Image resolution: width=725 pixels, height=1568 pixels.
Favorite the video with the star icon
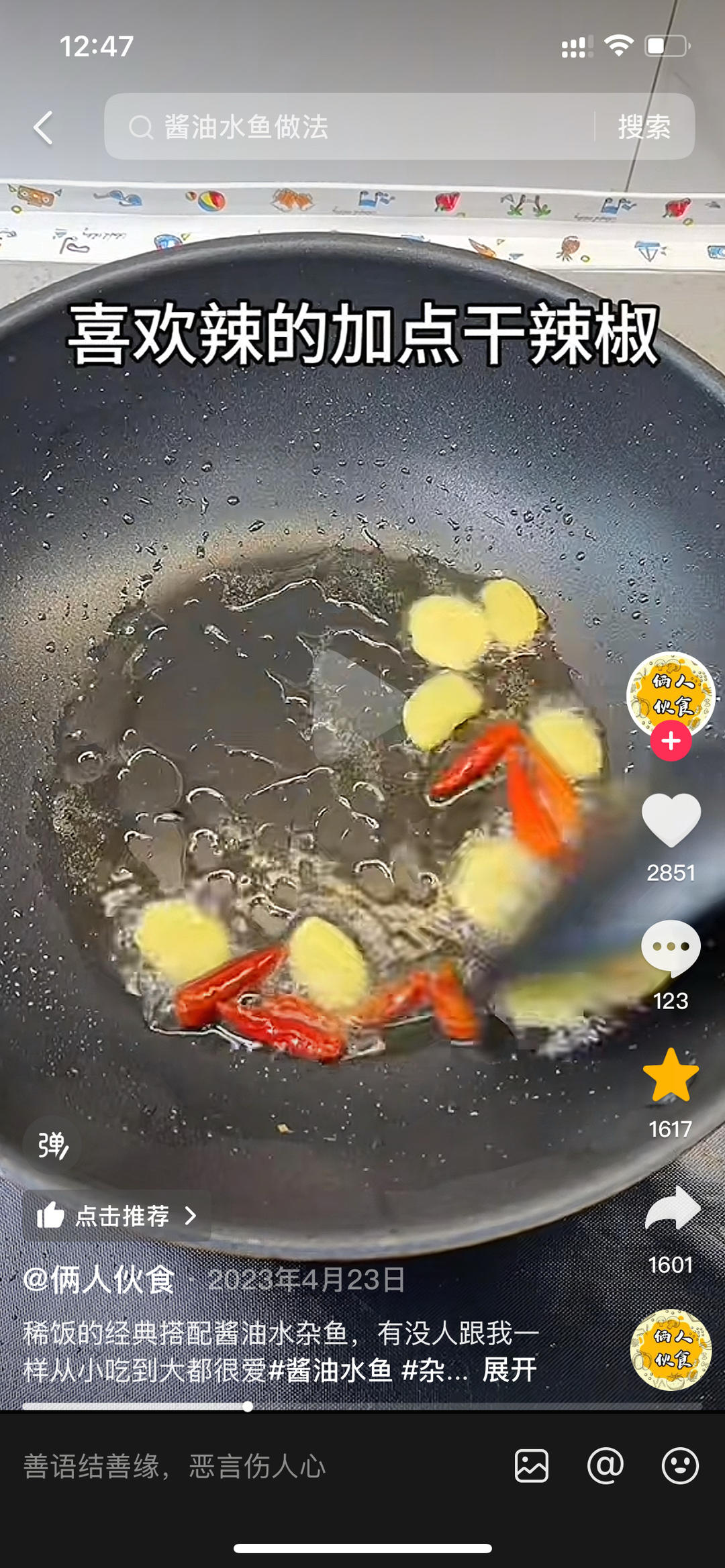pyautogui.click(x=671, y=1075)
